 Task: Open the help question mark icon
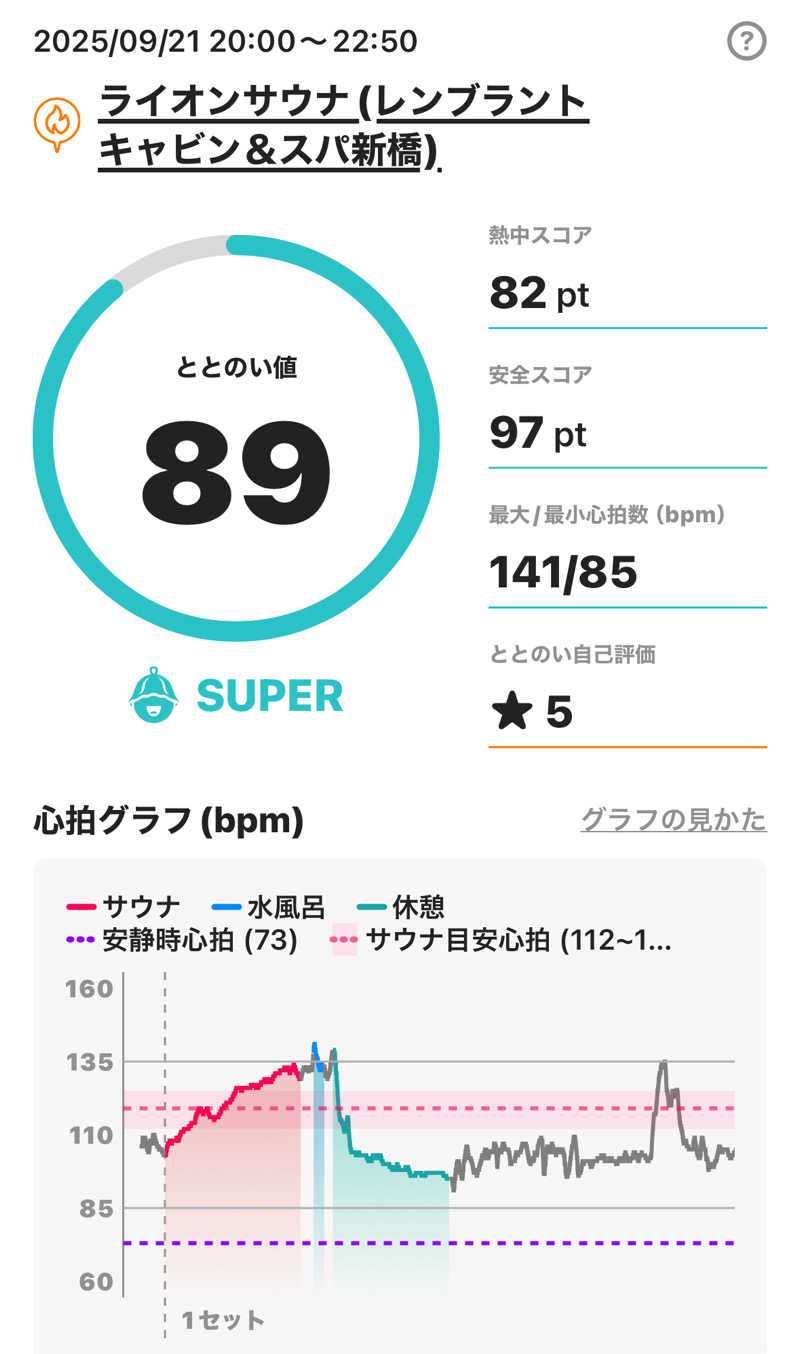(746, 41)
